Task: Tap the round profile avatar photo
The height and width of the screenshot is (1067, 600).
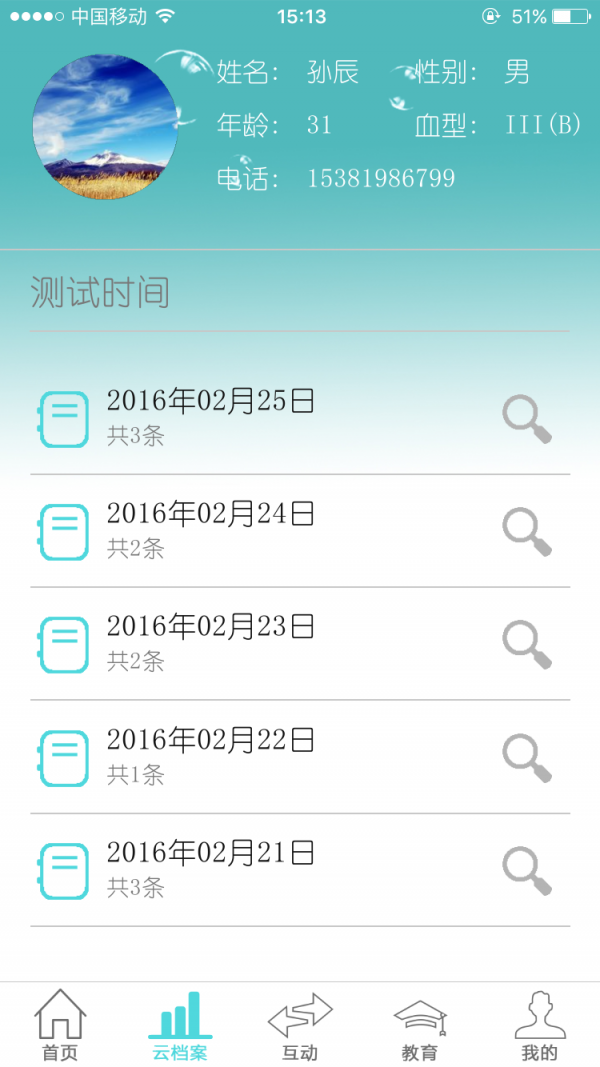Action: pyautogui.click(x=105, y=127)
